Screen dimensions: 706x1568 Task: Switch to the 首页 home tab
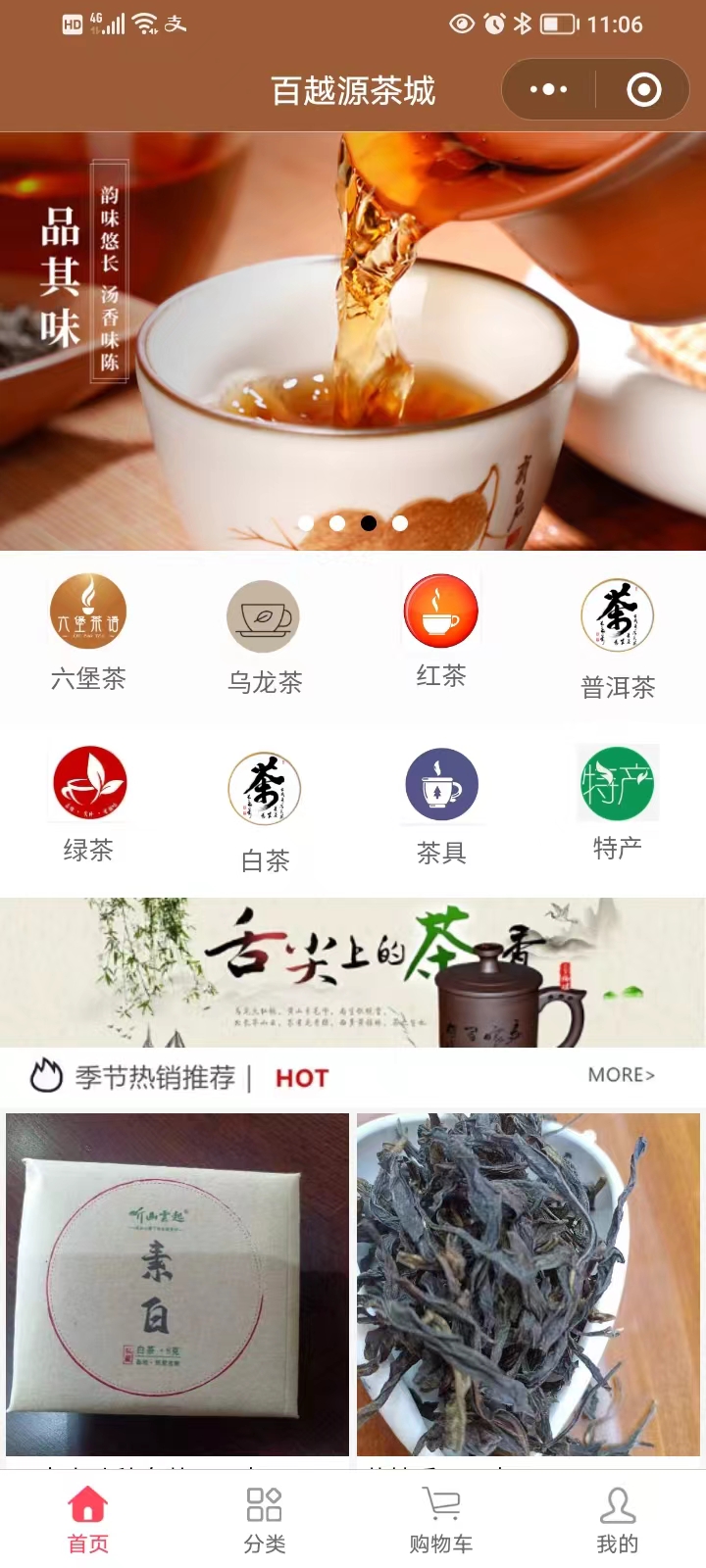click(x=88, y=1519)
